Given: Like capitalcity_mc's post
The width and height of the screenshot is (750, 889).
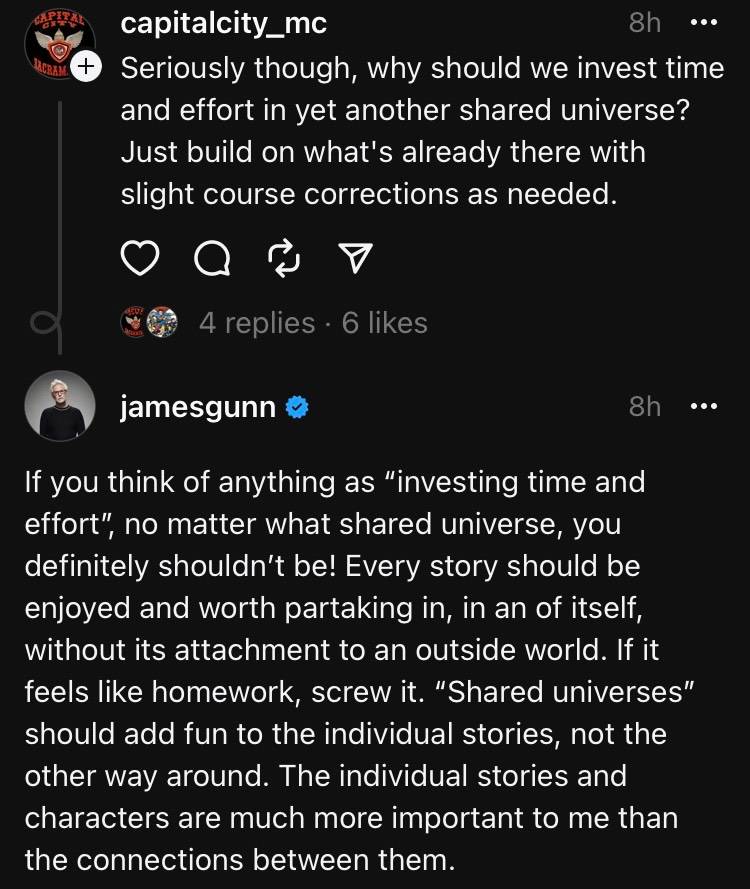Looking at the screenshot, I should (x=141, y=259).
